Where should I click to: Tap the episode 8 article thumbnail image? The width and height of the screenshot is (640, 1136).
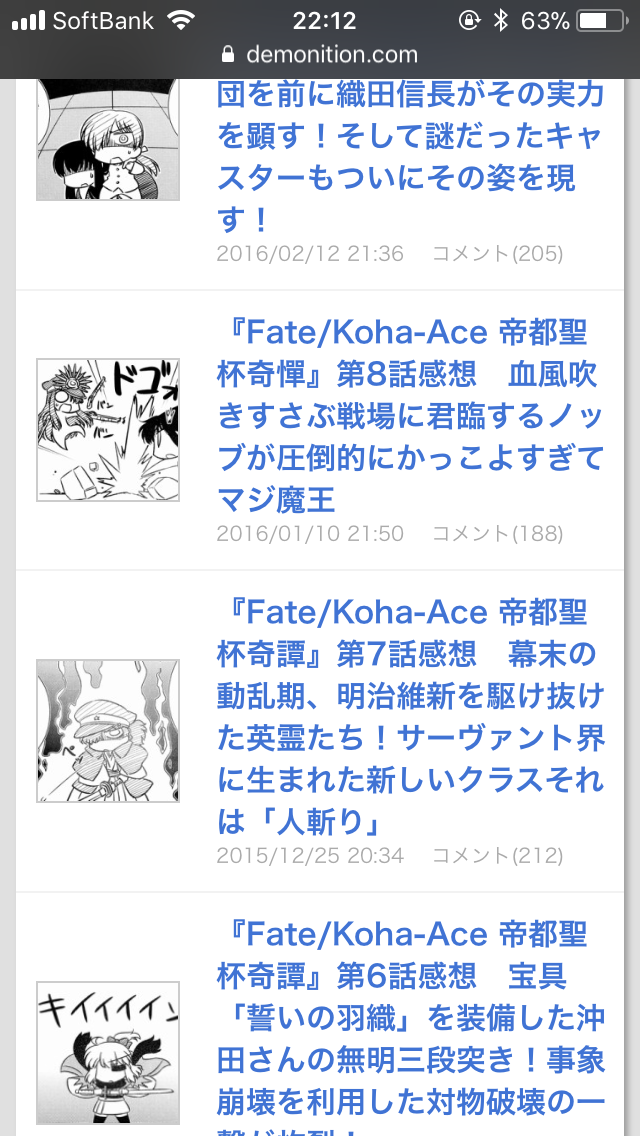coord(108,429)
